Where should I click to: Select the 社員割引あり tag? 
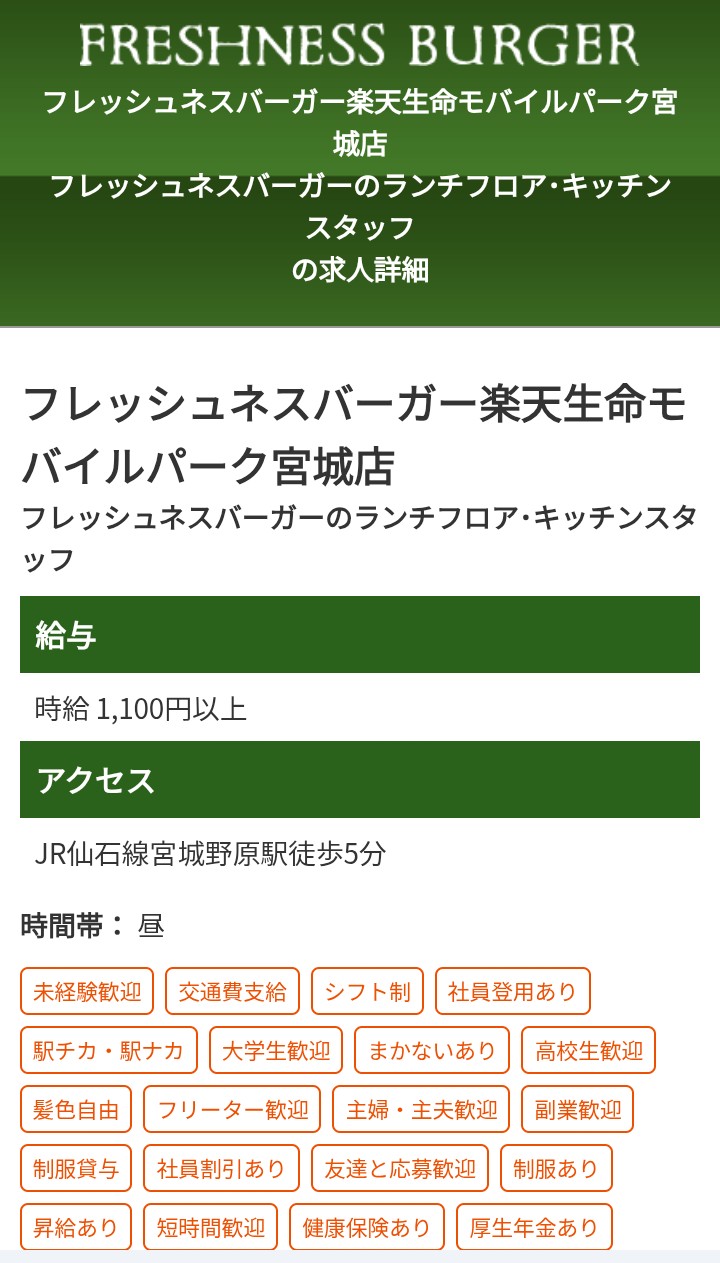(221, 1168)
